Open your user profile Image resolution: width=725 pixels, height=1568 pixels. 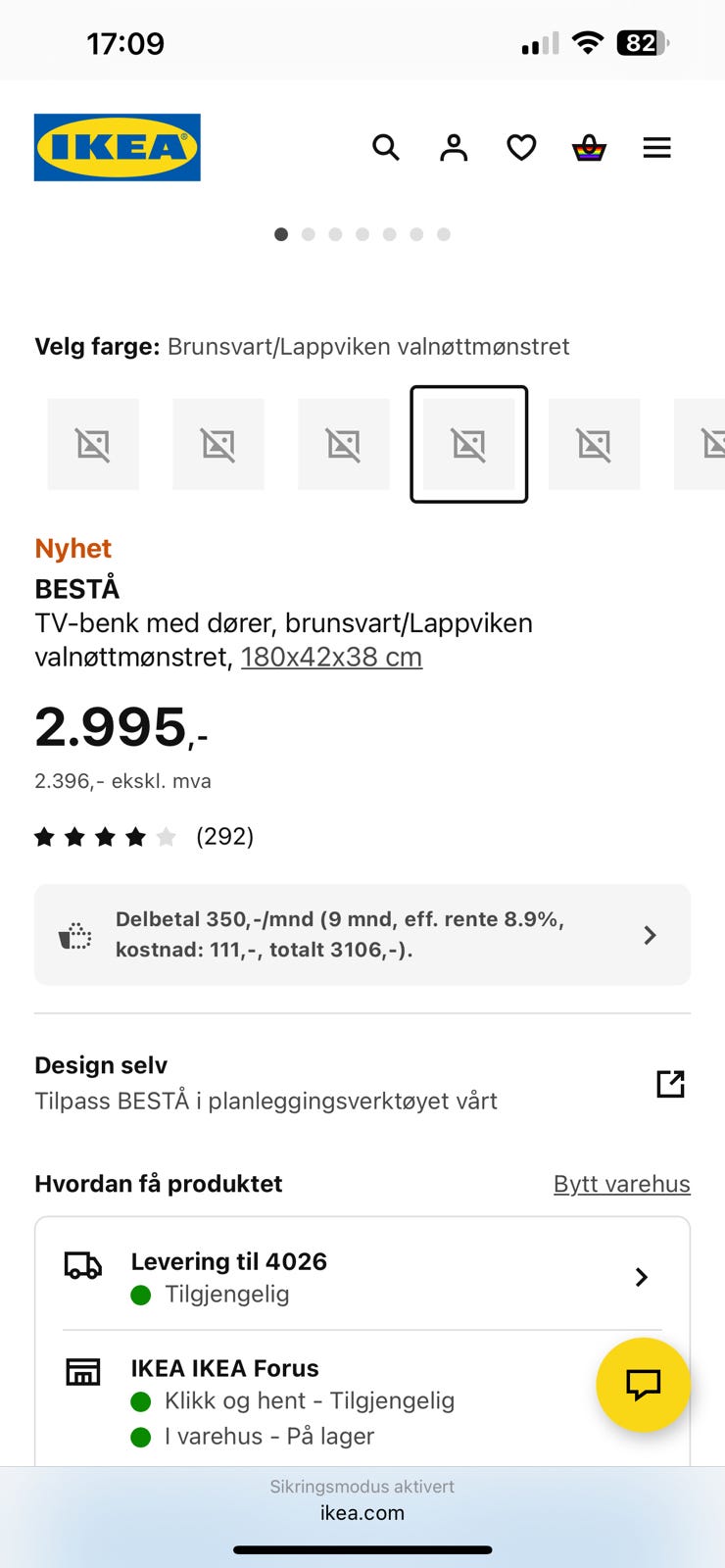[x=453, y=147]
